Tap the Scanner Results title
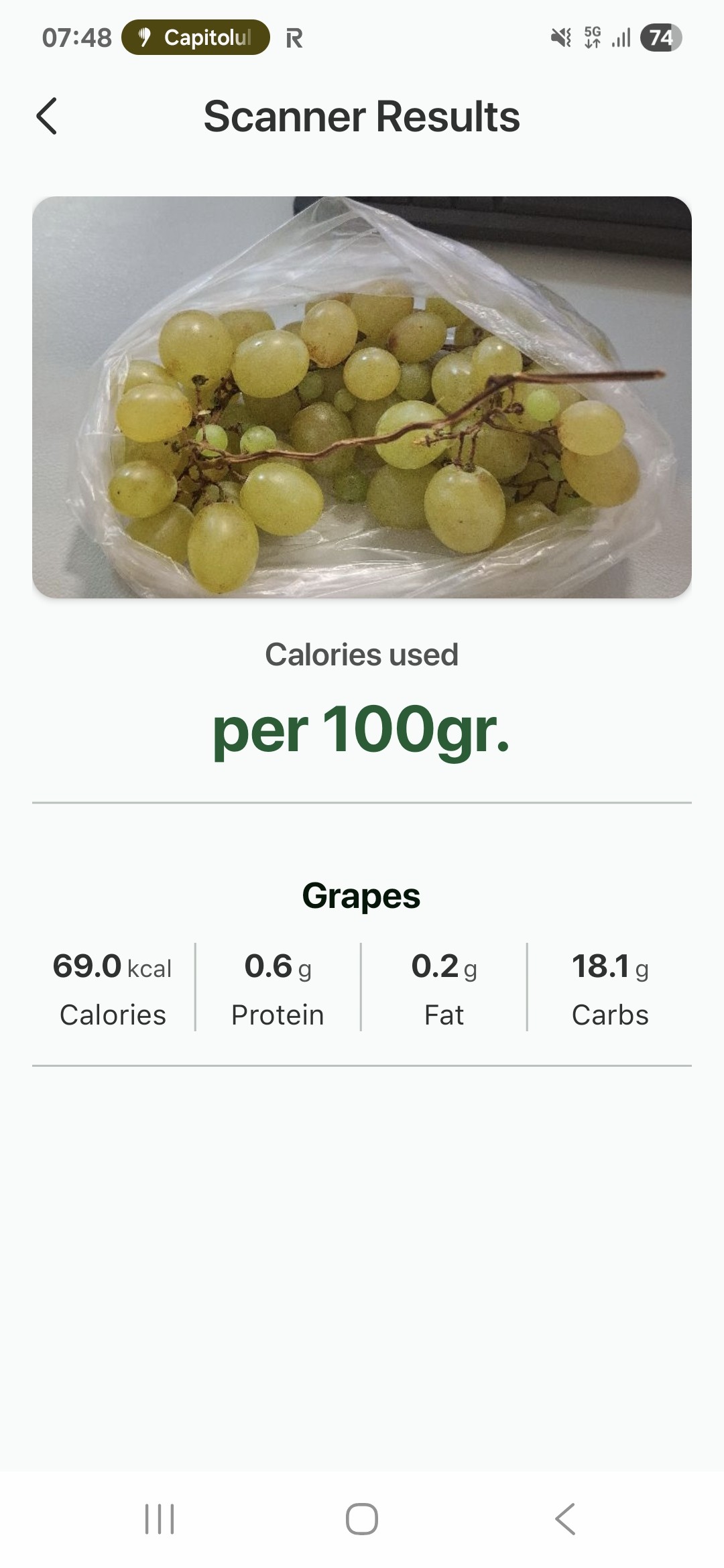The width and height of the screenshot is (724, 1568). point(362,115)
